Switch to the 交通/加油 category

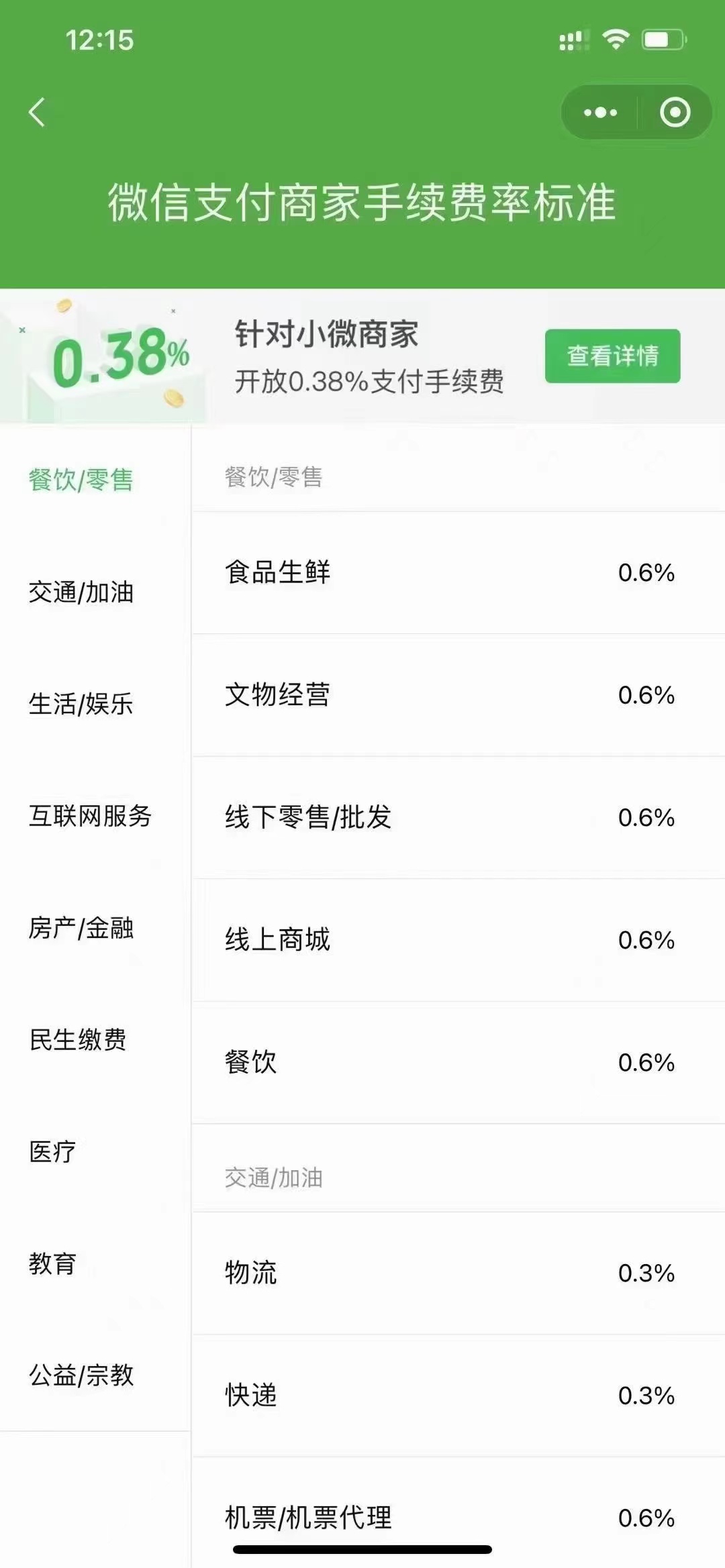[81, 592]
